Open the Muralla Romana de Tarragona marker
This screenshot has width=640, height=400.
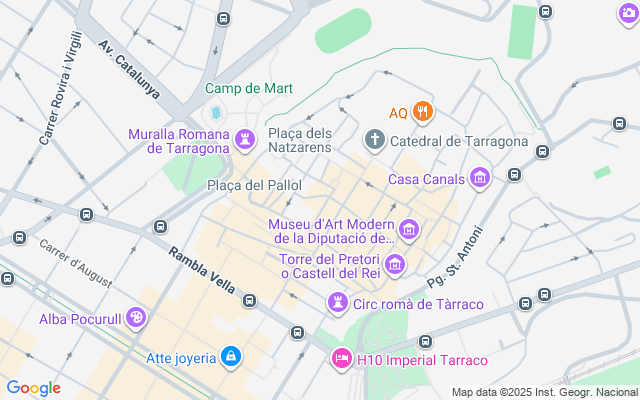point(245,141)
